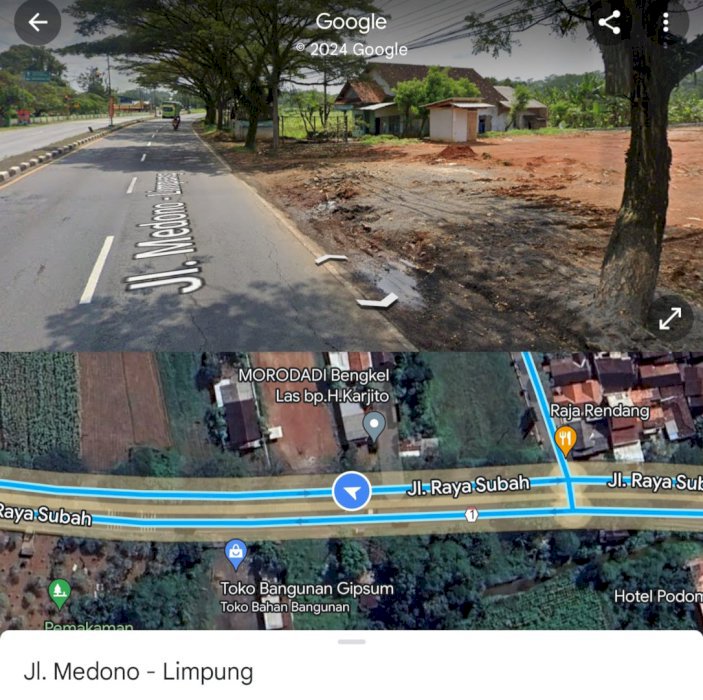This screenshot has height=700, width=703.
Task: Expand Street View to full screen
Action: pos(669,319)
